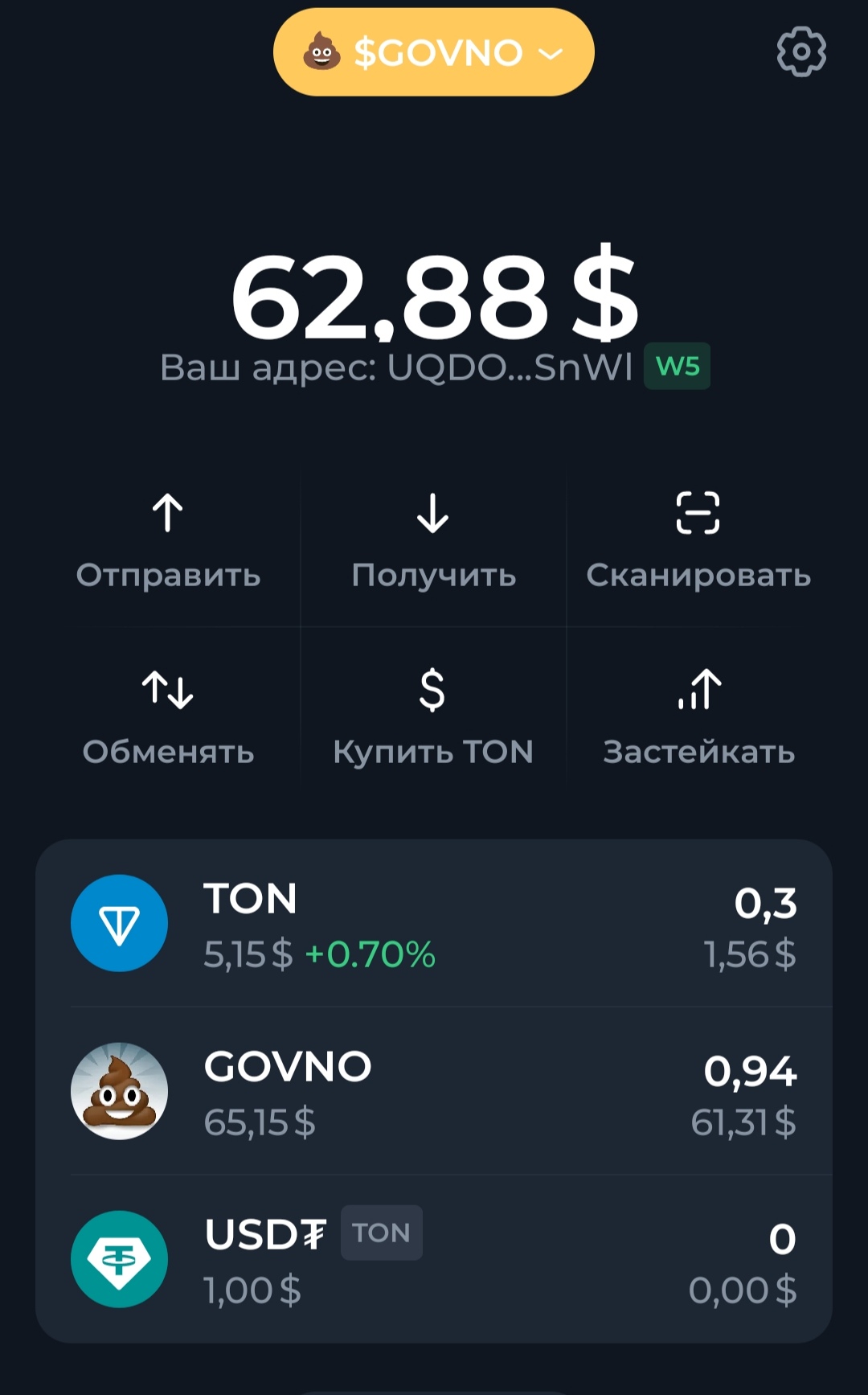Launch the Сканировать QR scanner
This screenshot has height=1395, width=868.
pyautogui.click(x=698, y=541)
